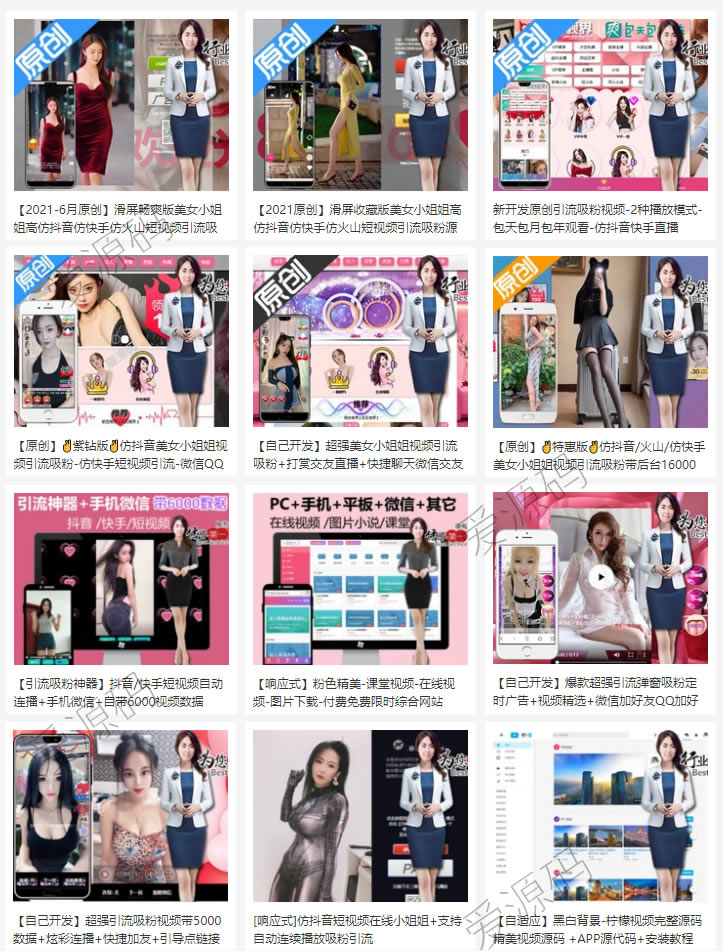This screenshot has width=723, height=951.
Task: Open 自适应 黑白背景-柠檬视频完整源码 card
Action: (x=600, y=815)
